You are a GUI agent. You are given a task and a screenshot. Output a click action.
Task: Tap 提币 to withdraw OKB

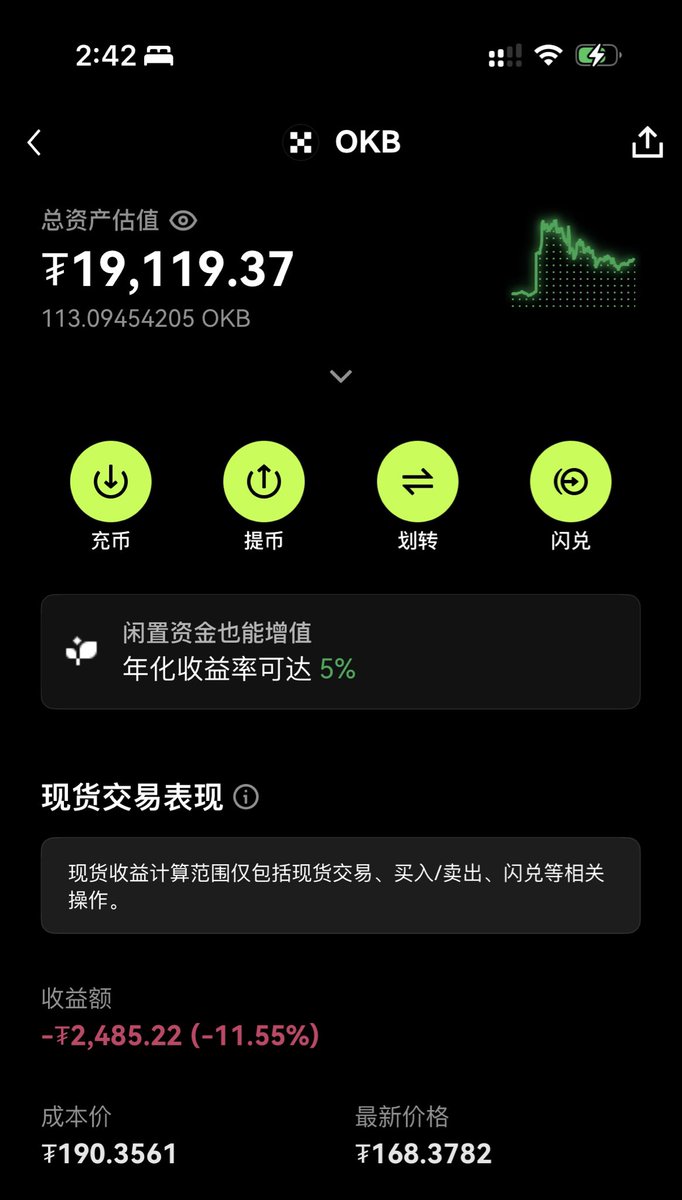[x=263, y=483]
